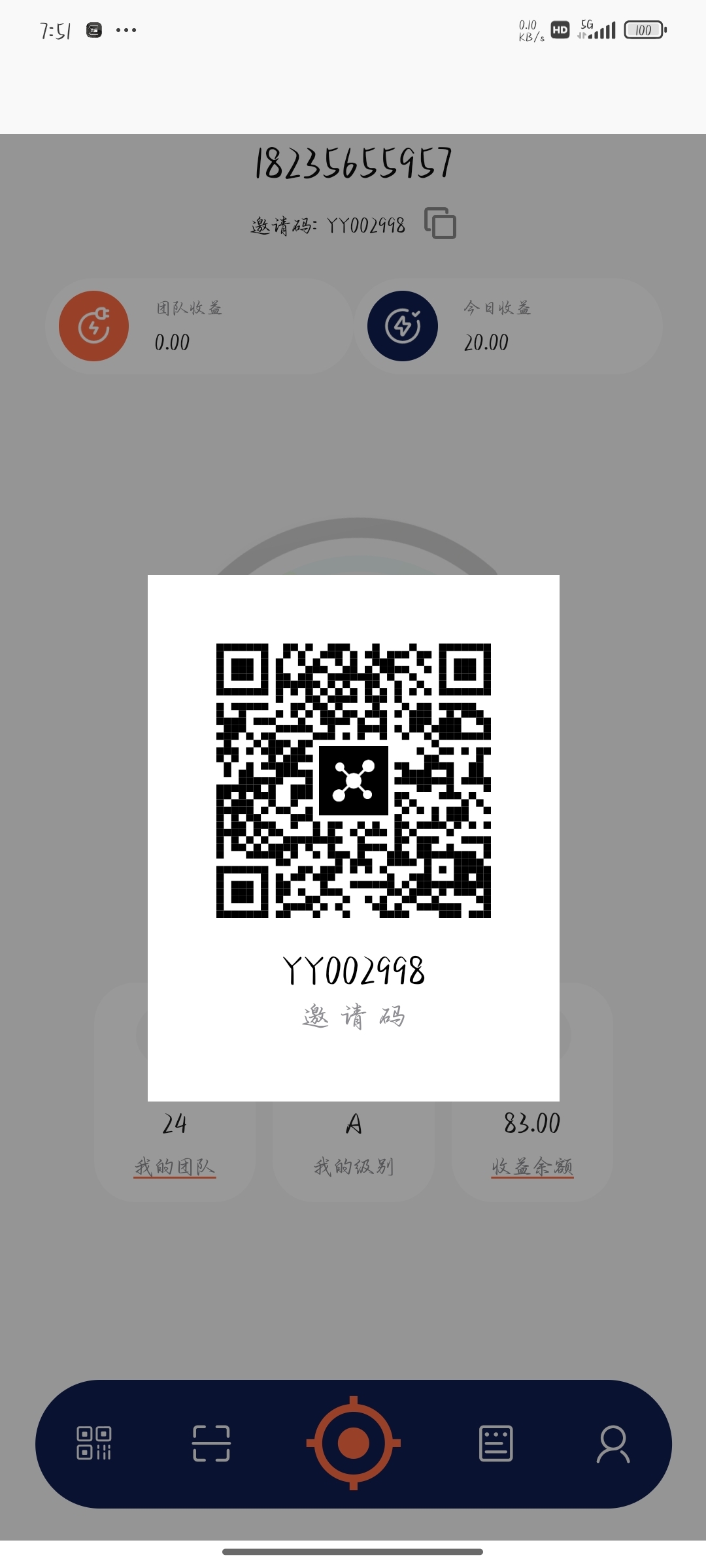The image size is (706, 1568).
Task: Switch to the profile tab
Action: click(x=613, y=1443)
